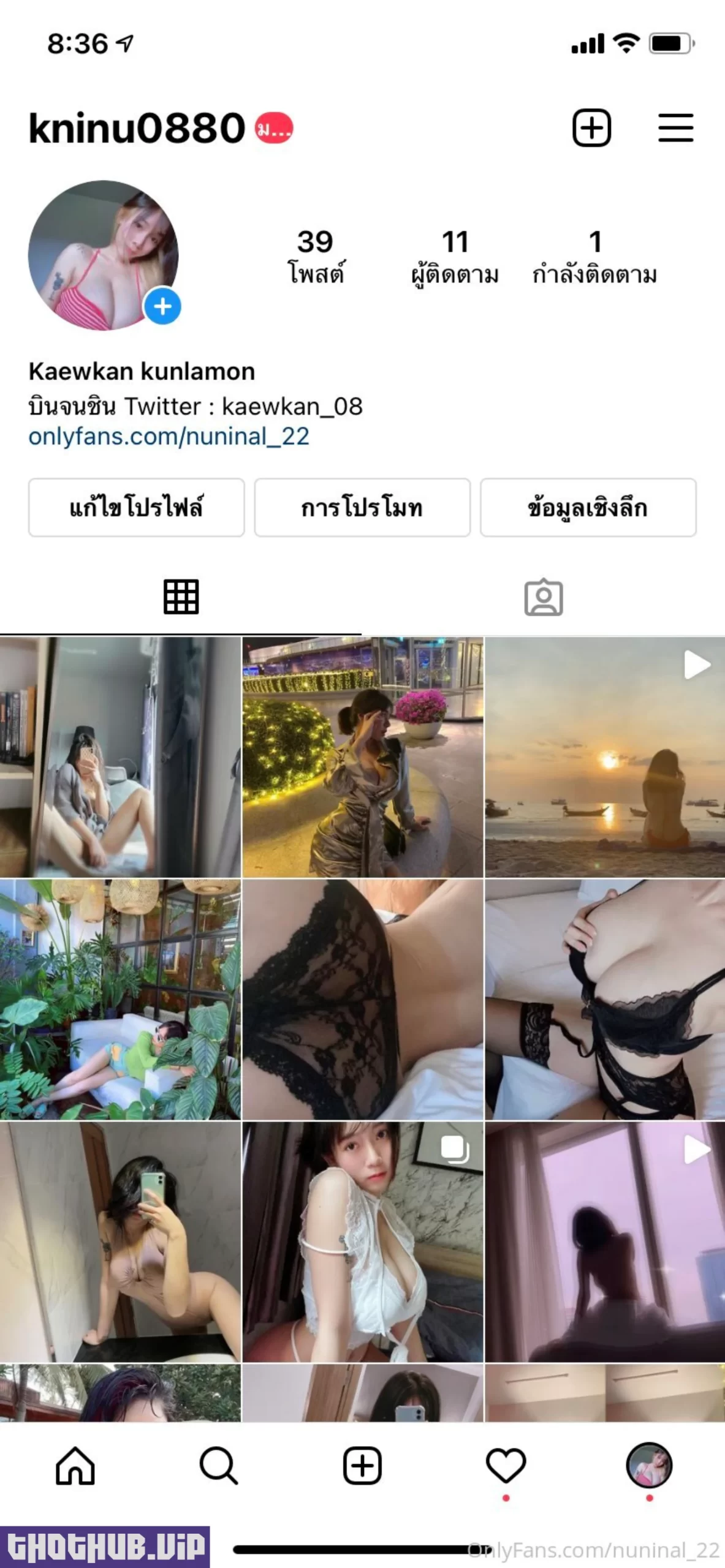The width and height of the screenshot is (725, 1568).
Task: Open the hamburger menu
Action: [675, 128]
